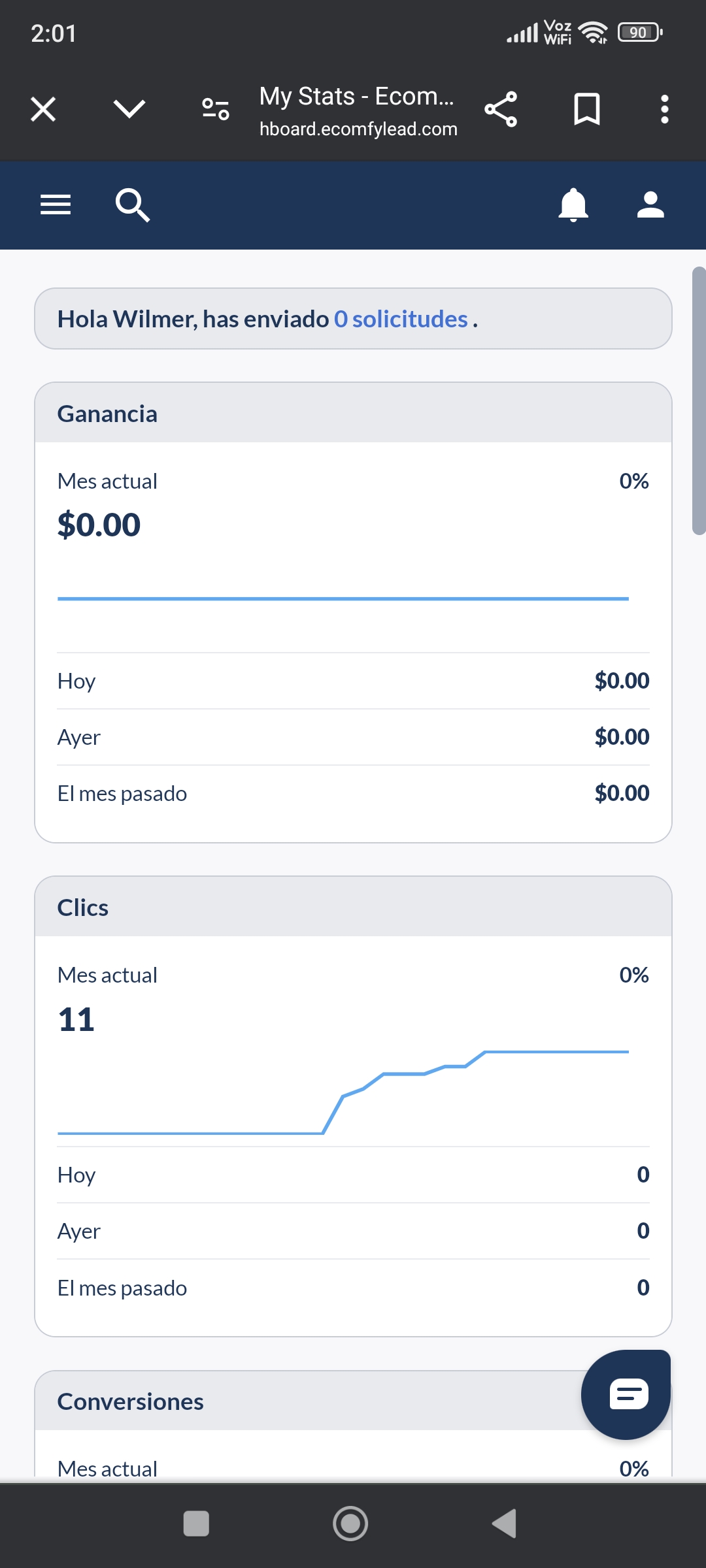Select the Ganancia section header
The image size is (706, 1568).
(x=107, y=413)
